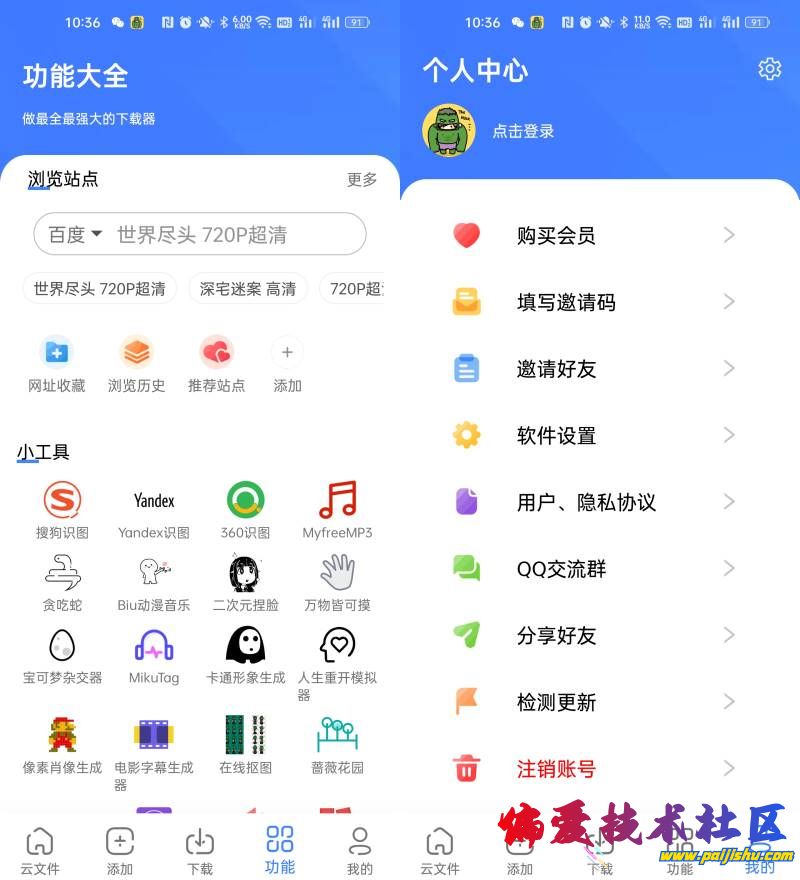
Task: Choose 分享好友
Action: [598, 636]
